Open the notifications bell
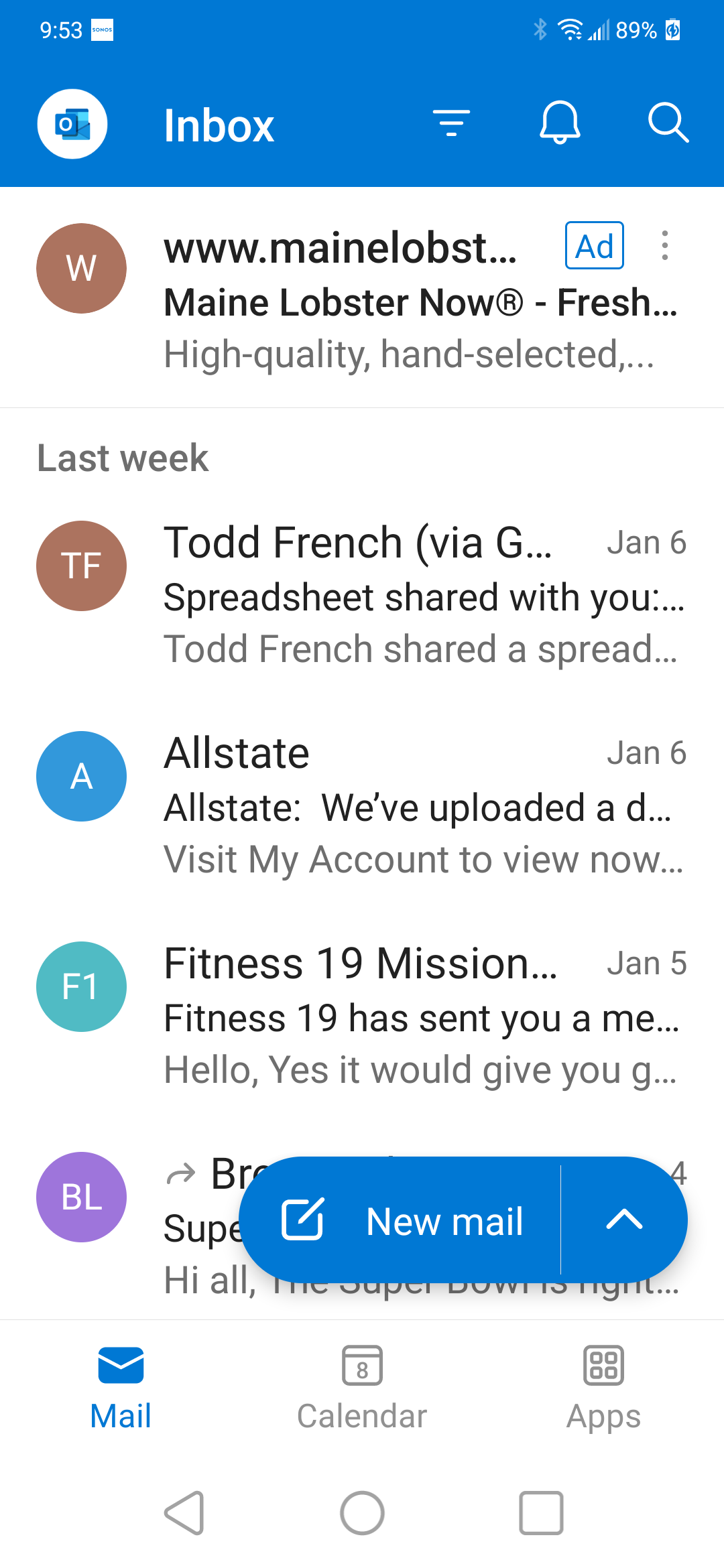 click(x=560, y=123)
